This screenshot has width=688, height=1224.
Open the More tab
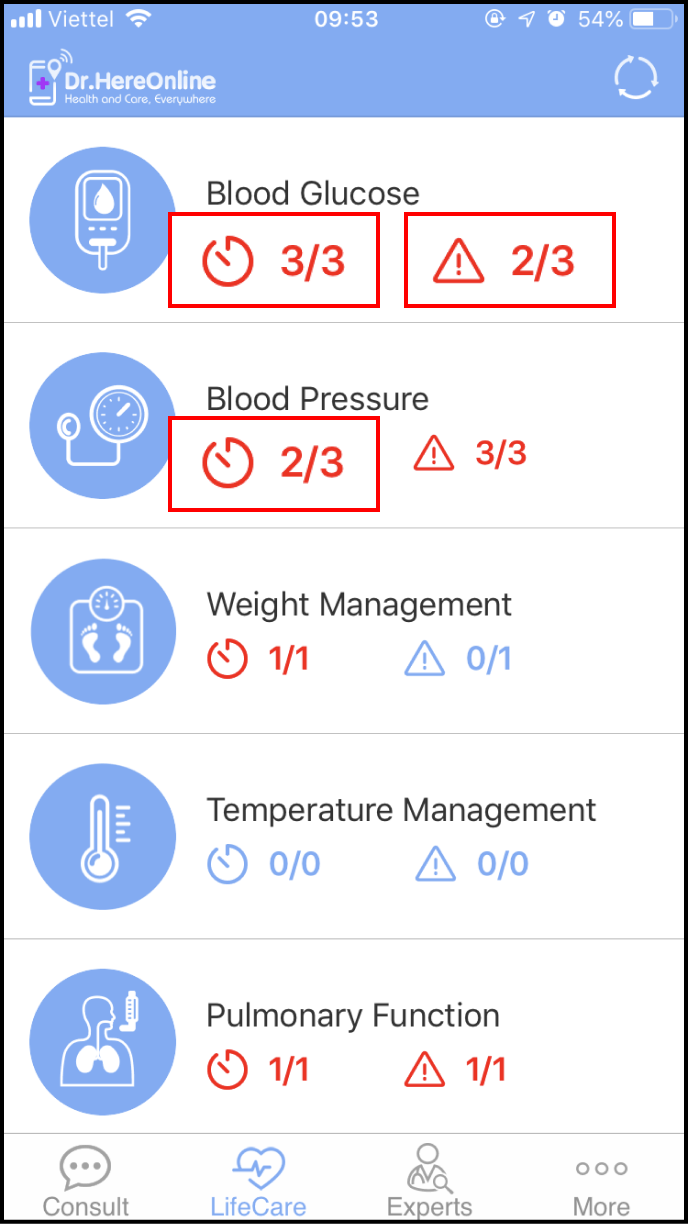coord(602,1180)
